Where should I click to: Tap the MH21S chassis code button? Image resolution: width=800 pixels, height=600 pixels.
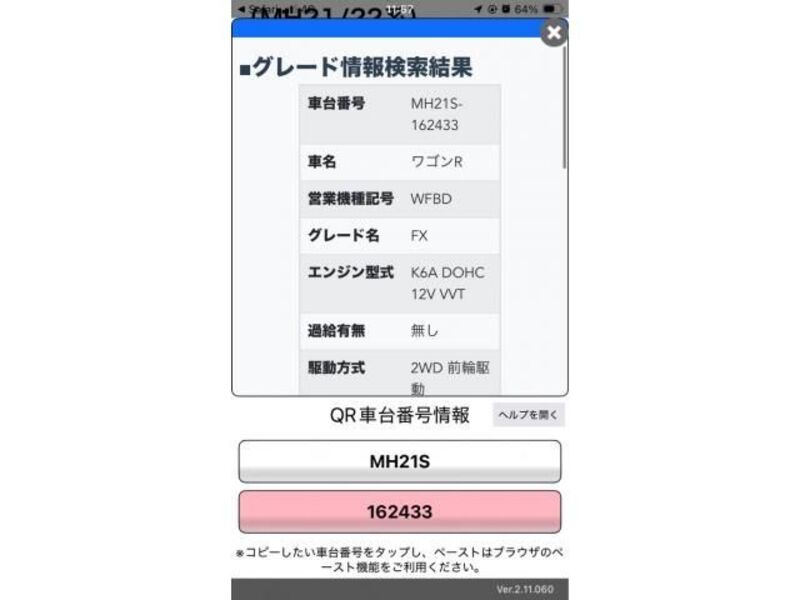pyautogui.click(x=399, y=462)
